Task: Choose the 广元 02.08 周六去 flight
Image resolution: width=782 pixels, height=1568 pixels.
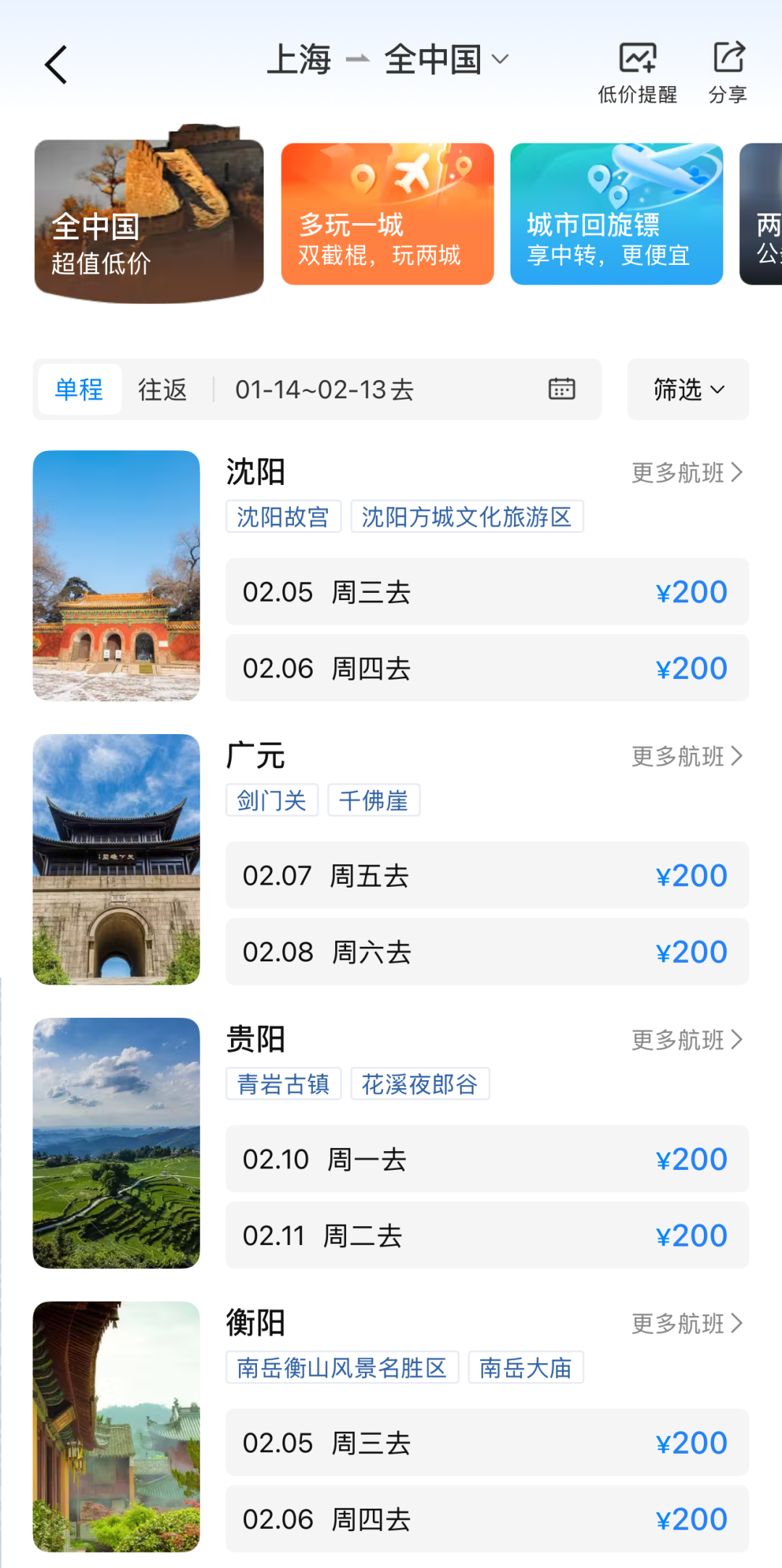Action: click(487, 951)
